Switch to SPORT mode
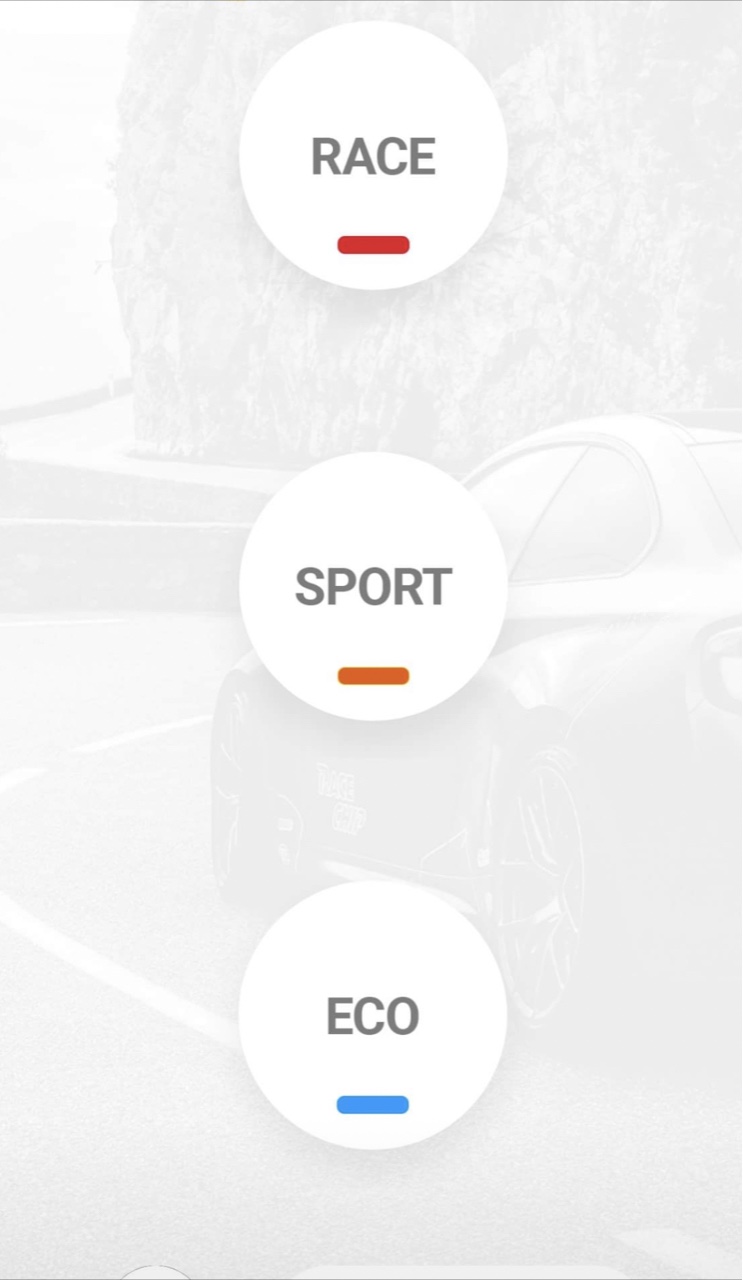Screen dimensions: 743x1280 (x=373, y=586)
